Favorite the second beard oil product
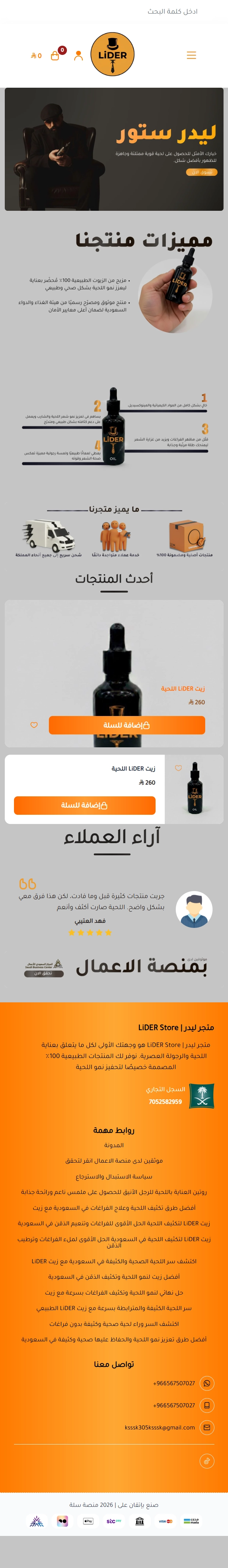The image size is (228, 1568). (178, 768)
